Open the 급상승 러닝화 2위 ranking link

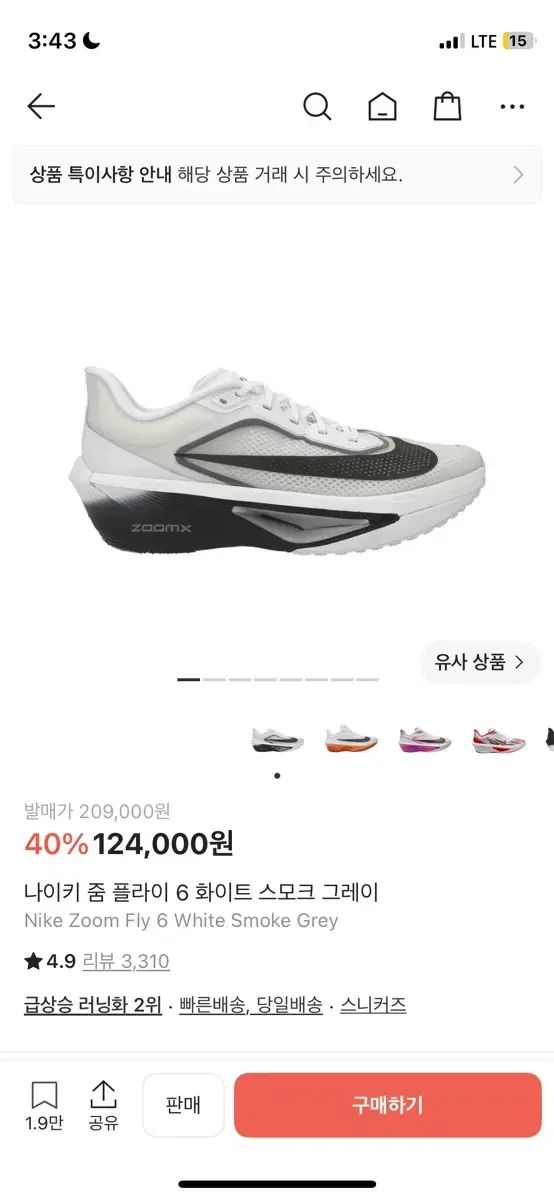coord(93,1006)
